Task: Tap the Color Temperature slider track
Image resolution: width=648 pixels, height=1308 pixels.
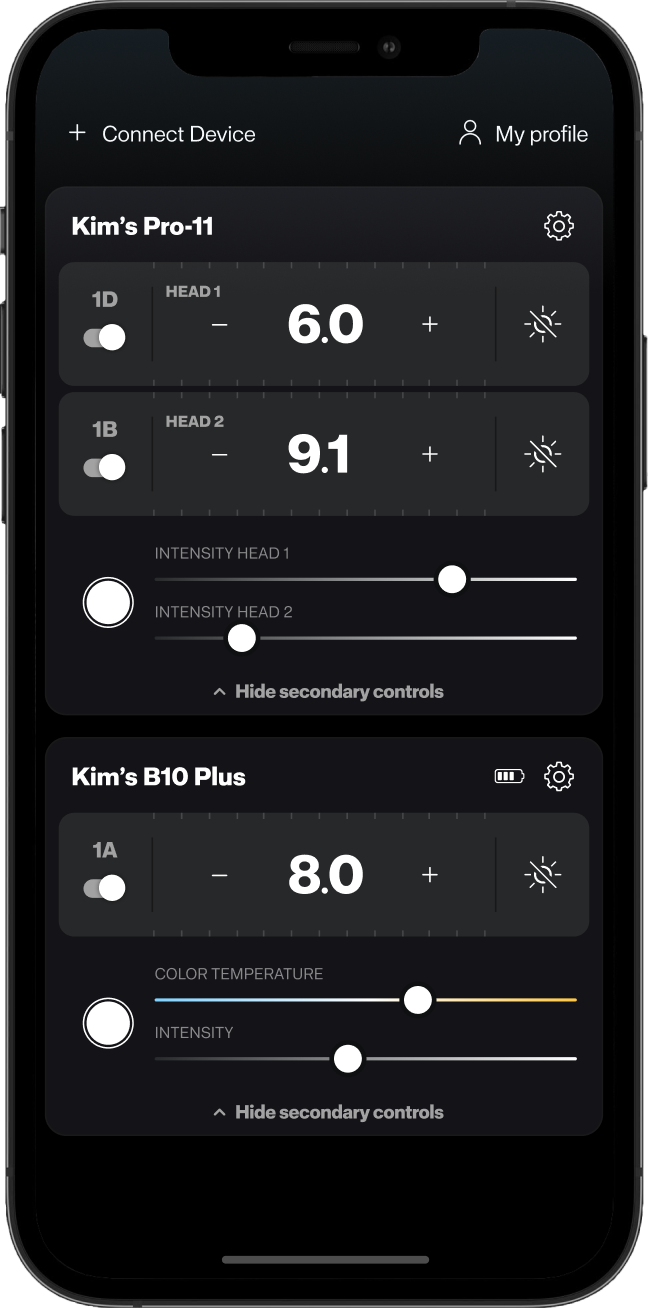Action: 280,1000
